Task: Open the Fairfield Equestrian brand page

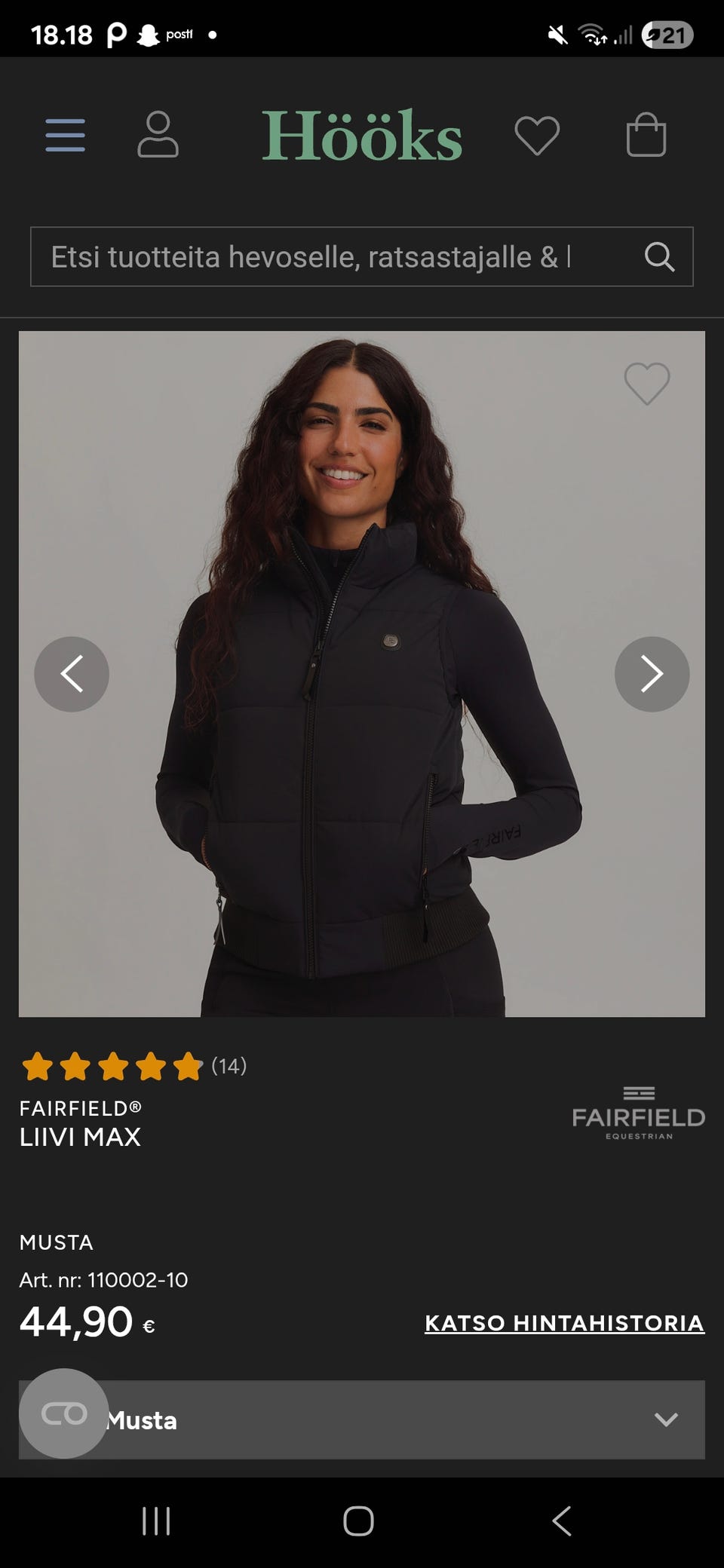Action: point(638,1112)
